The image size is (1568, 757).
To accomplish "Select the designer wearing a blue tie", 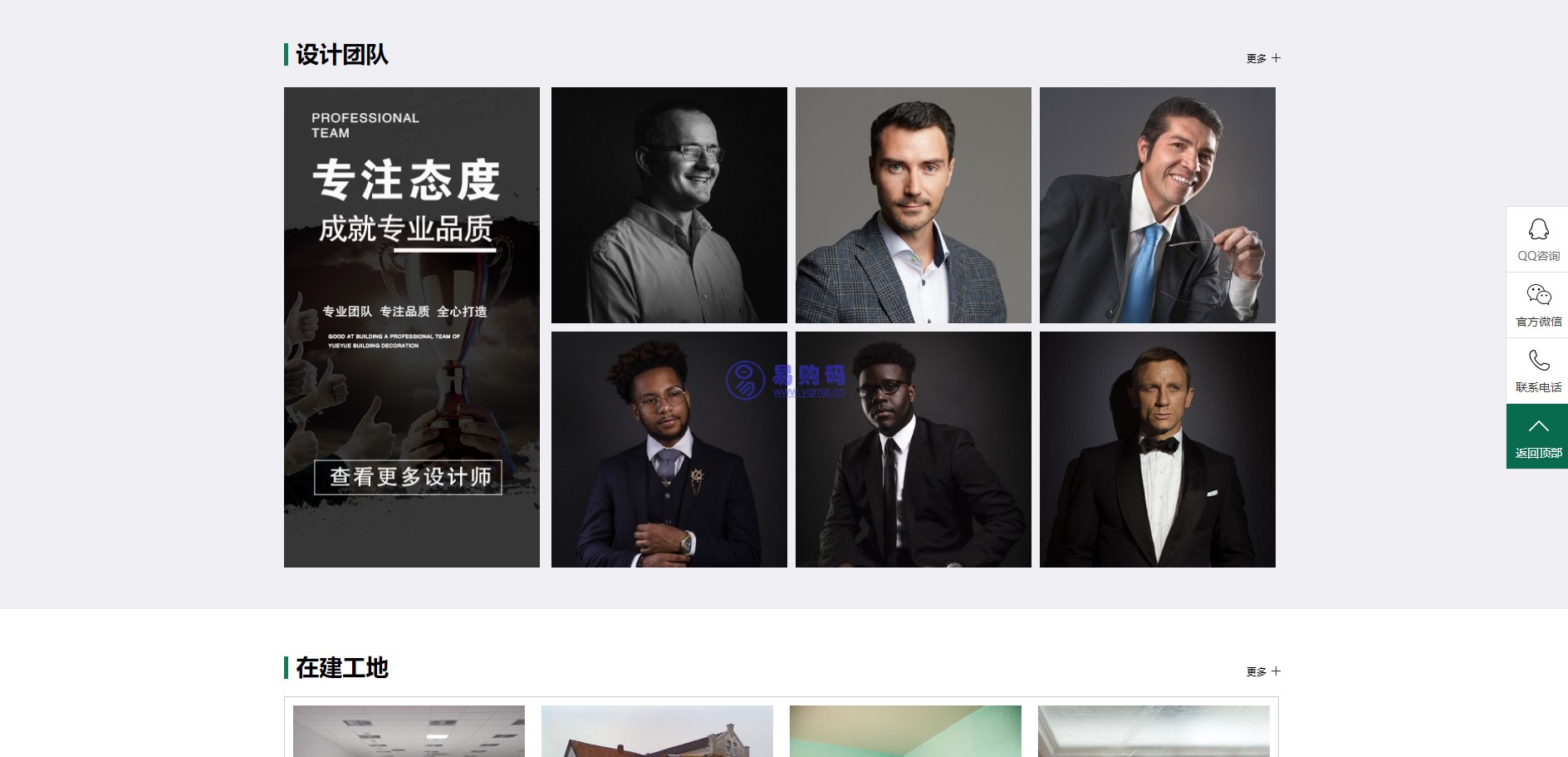I will coord(1157,205).
